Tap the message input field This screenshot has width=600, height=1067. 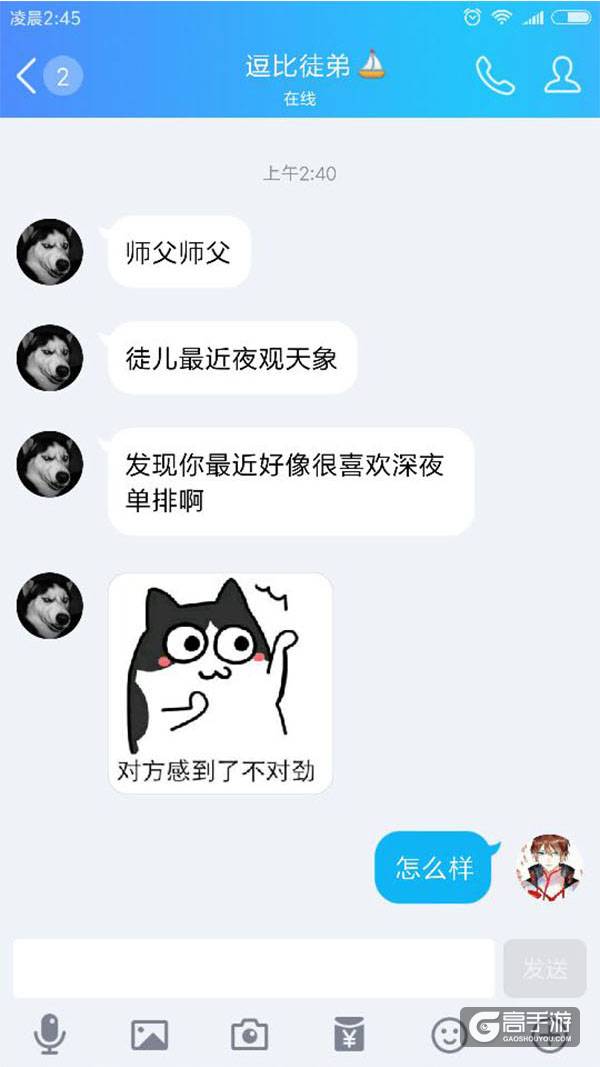point(254,967)
